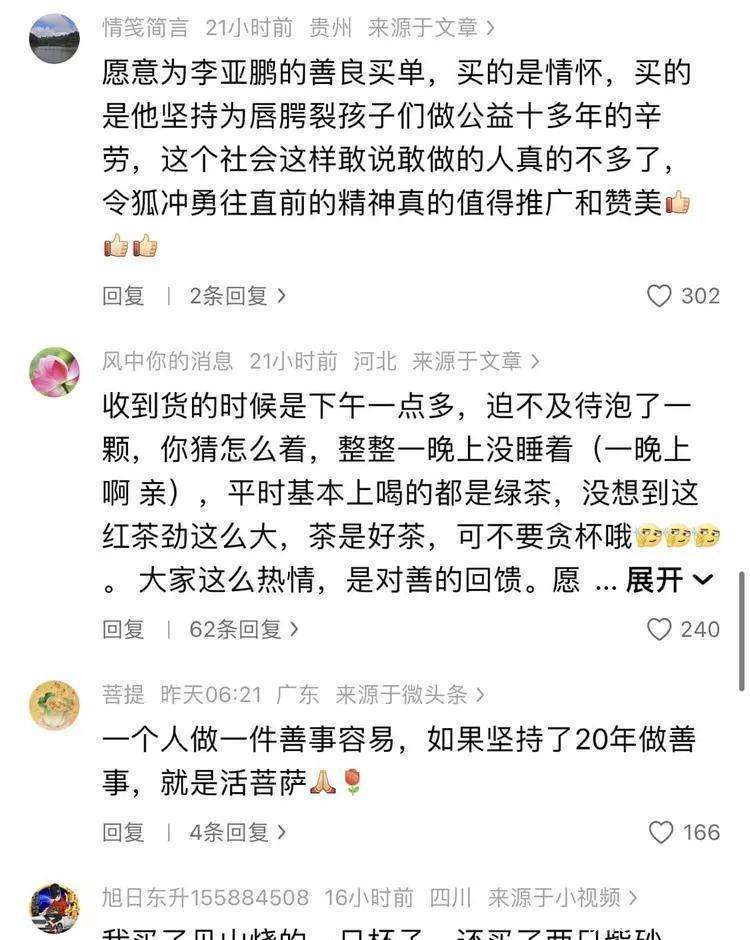Like 情笺简言's comment with 302 likes
The image size is (750, 940).
(x=659, y=296)
